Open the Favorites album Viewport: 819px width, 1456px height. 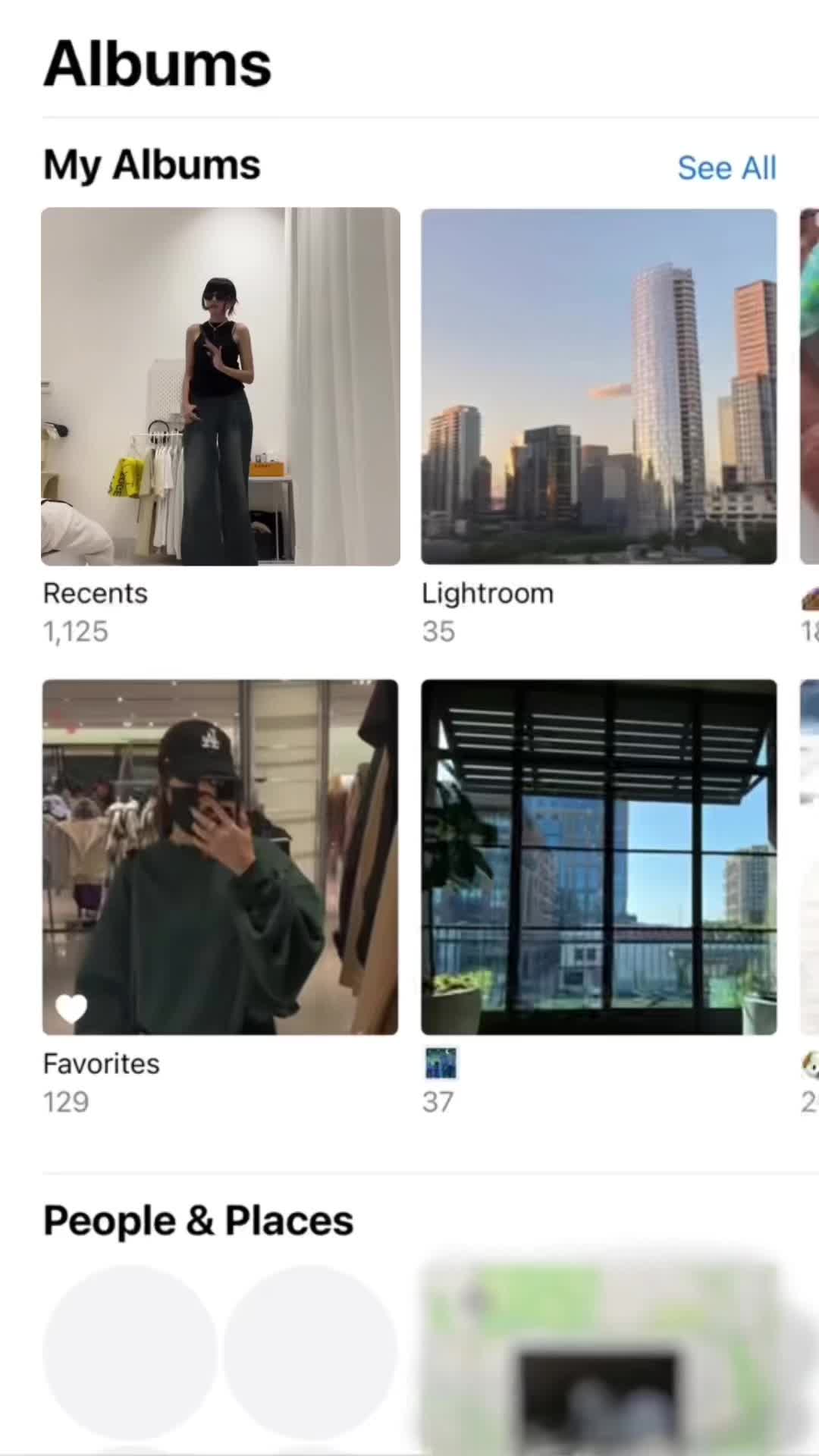pyautogui.click(x=221, y=857)
